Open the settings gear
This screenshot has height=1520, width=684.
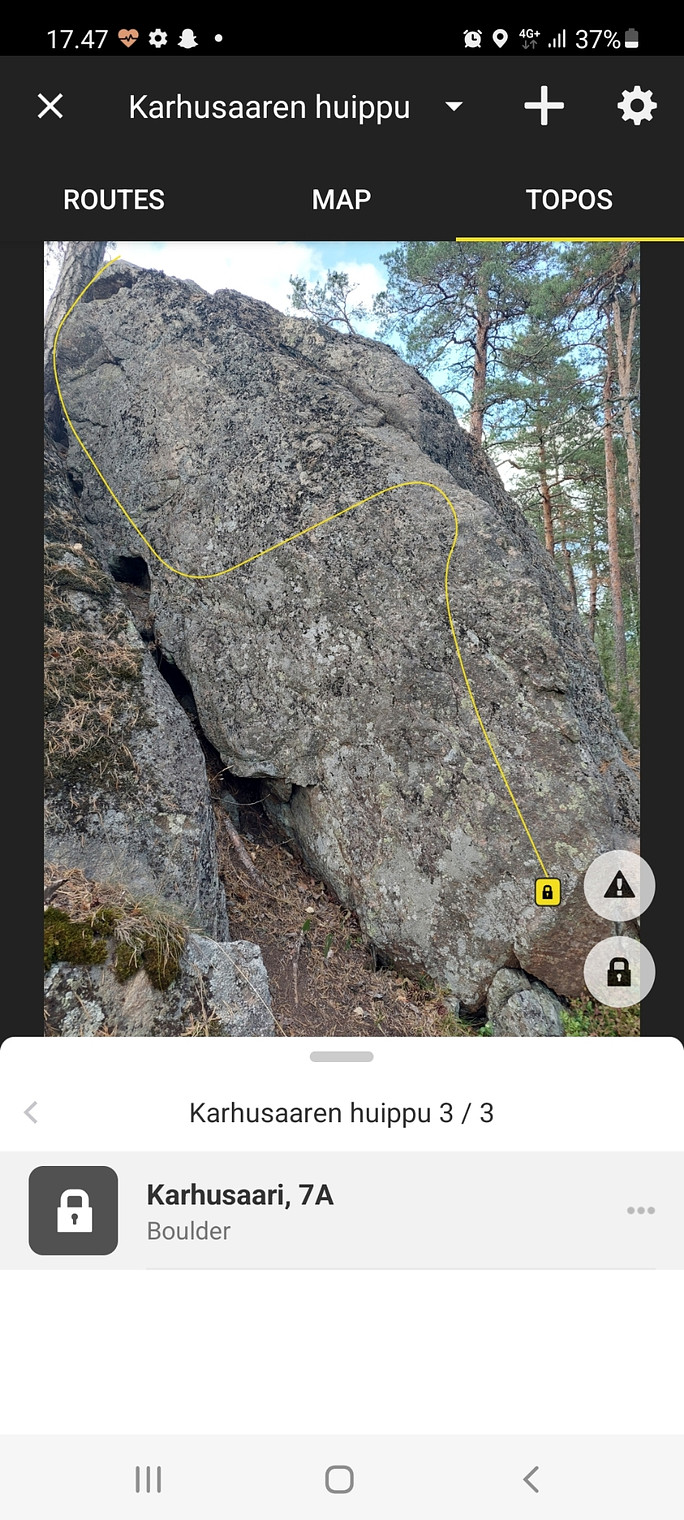tap(637, 106)
